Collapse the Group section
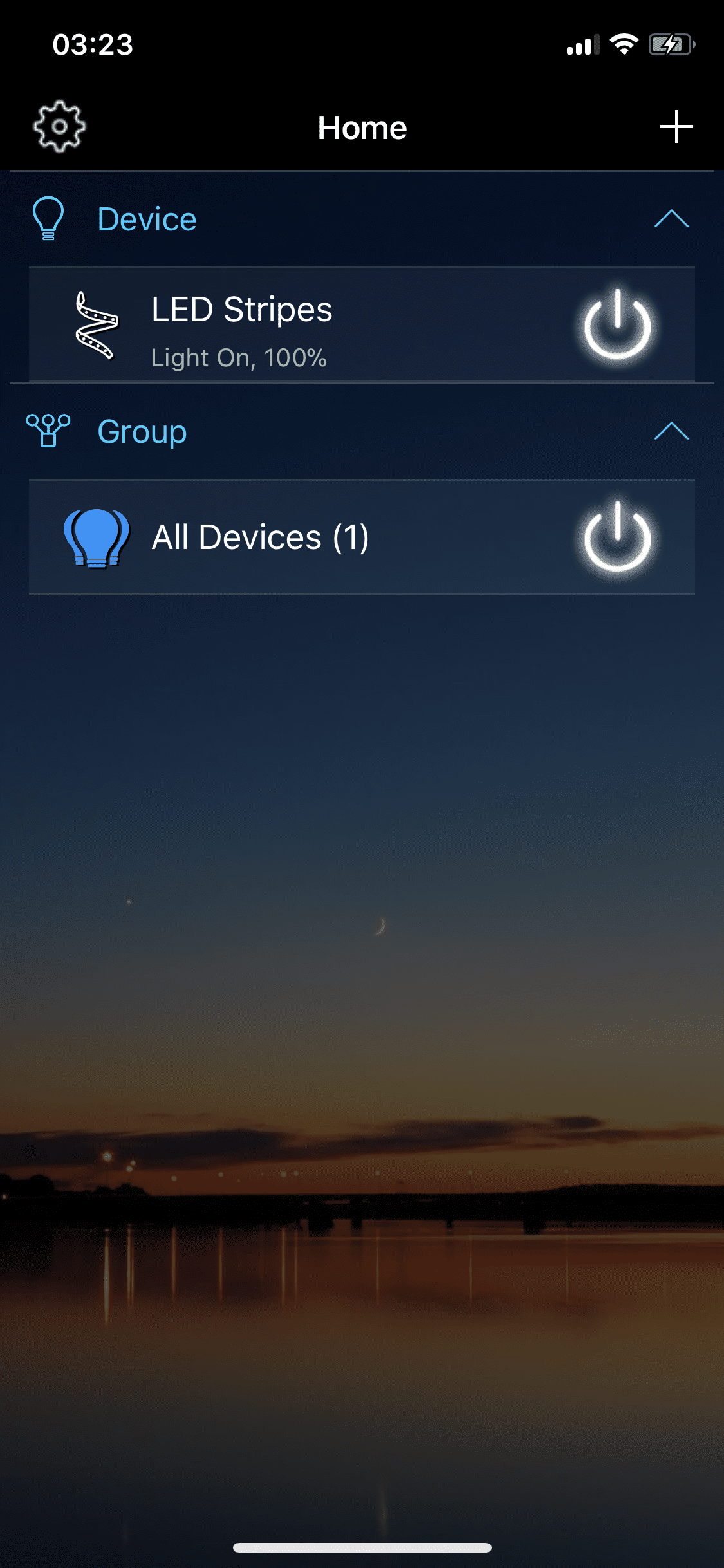This screenshot has width=724, height=1568. click(x=671, y=431)
